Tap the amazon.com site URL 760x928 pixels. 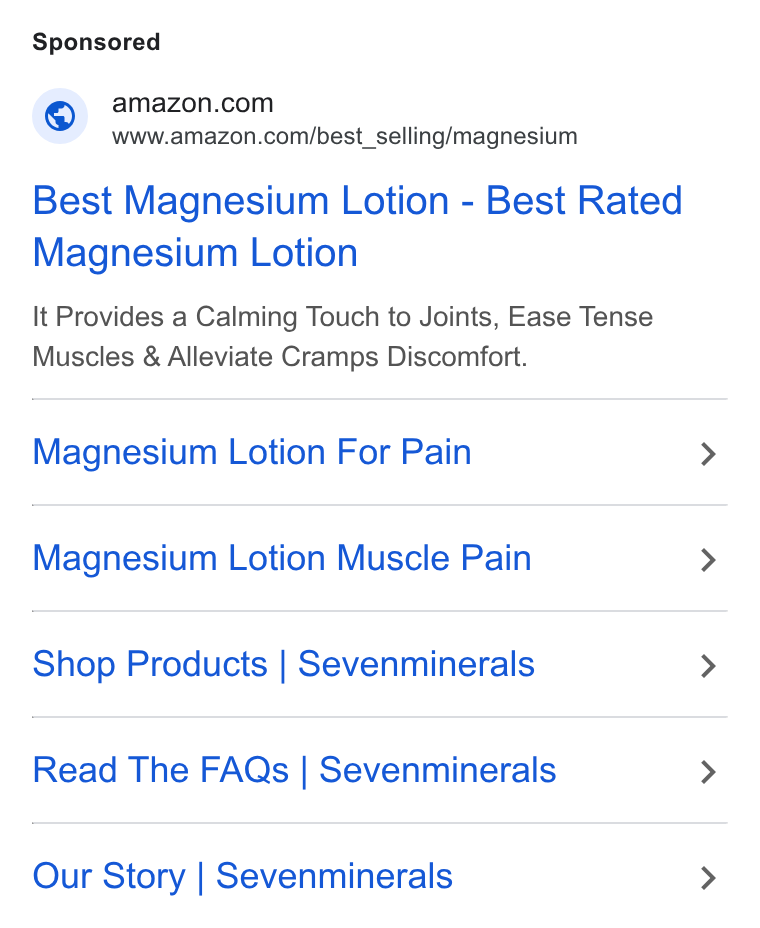pyautogui.click(x=344, y=137)
